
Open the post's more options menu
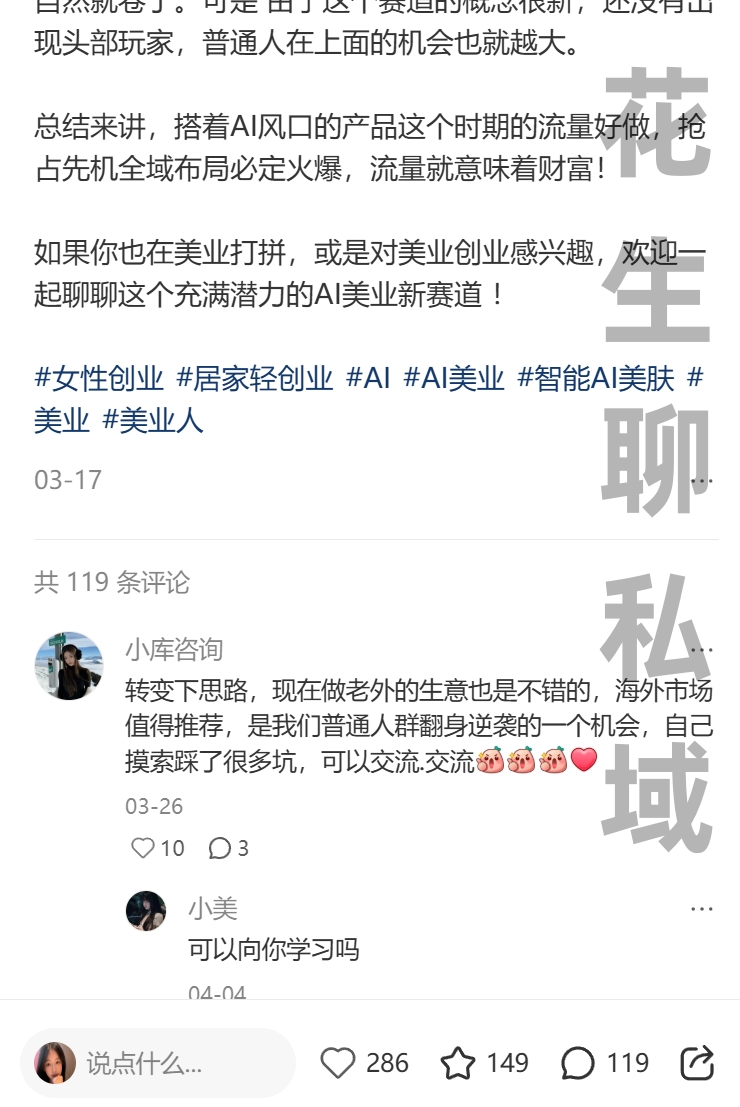click(701, 480)
